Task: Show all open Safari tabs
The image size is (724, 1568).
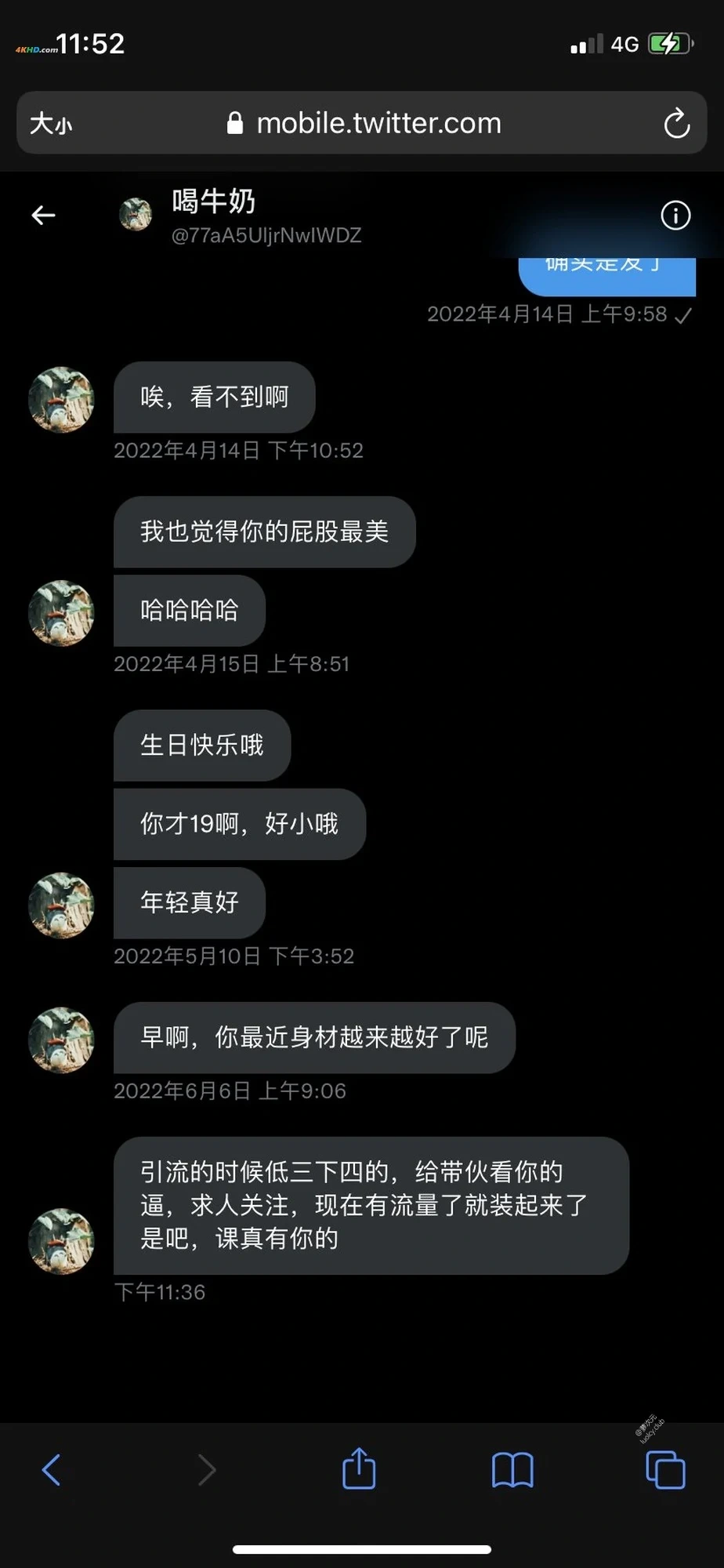Action: pyautogui.click(x=665, y=1469)
